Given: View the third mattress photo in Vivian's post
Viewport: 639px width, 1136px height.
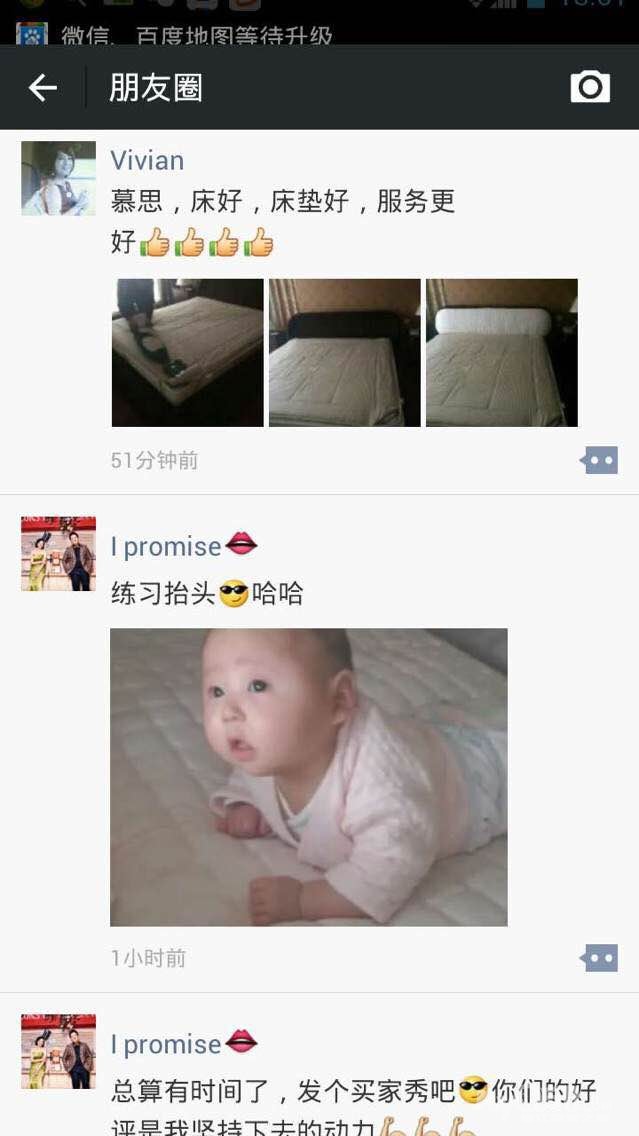Looking at the screenshot, I should point(501,352).
